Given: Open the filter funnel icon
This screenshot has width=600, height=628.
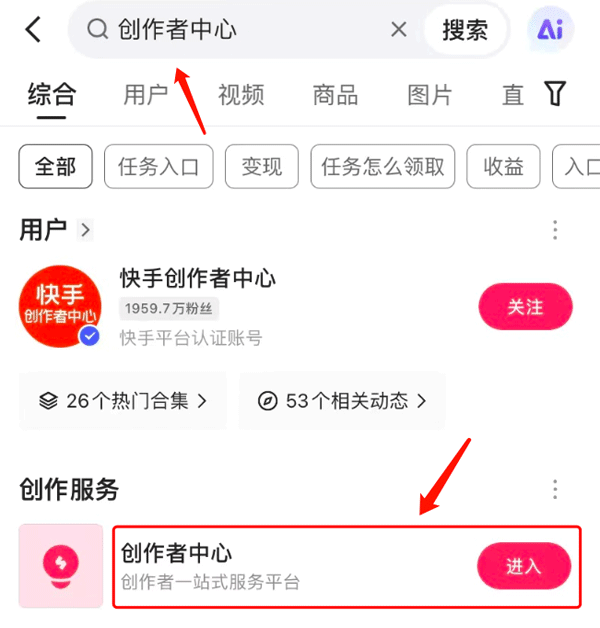Looking at the screenshot, I should click(x=555, y=94).
